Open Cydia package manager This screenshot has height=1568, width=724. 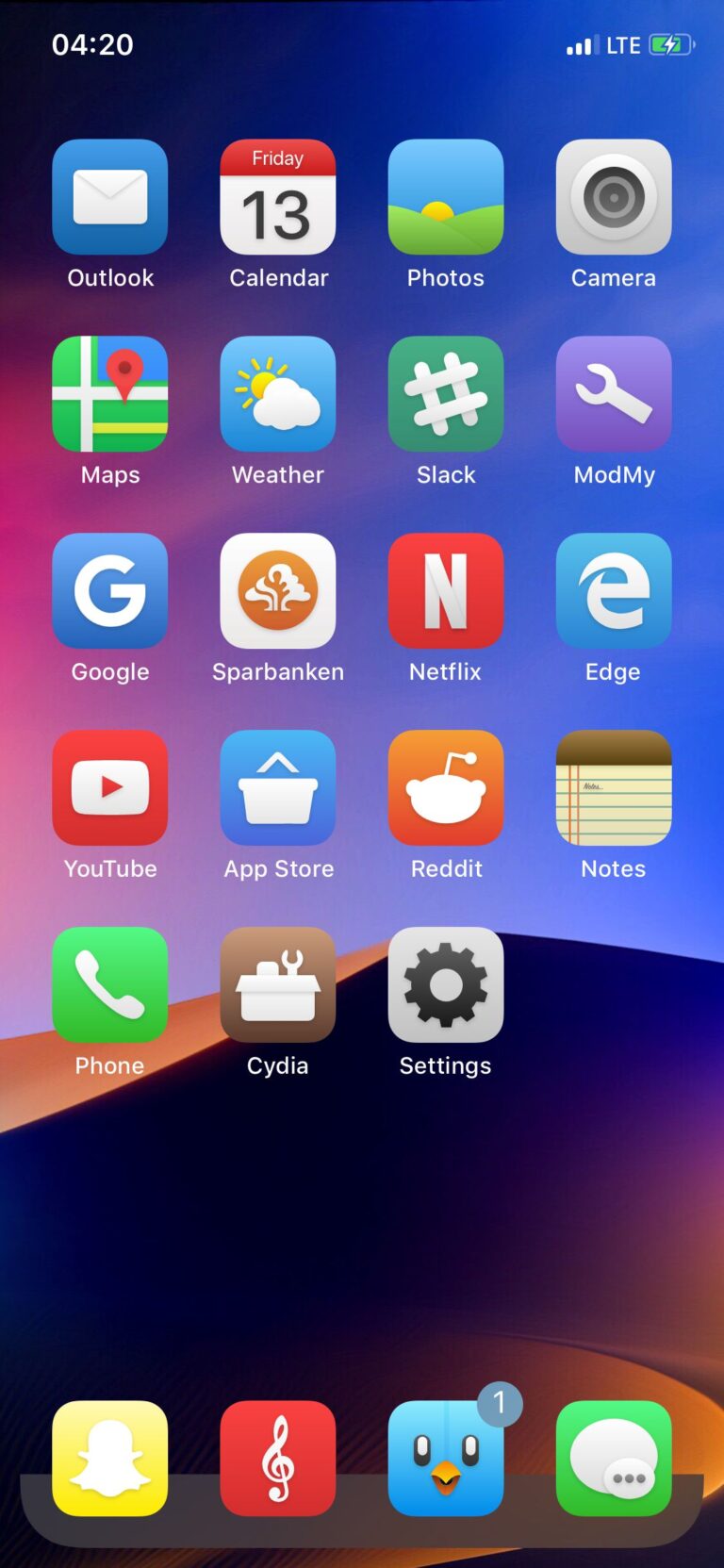pyautogui.click(x=277, y=984)
